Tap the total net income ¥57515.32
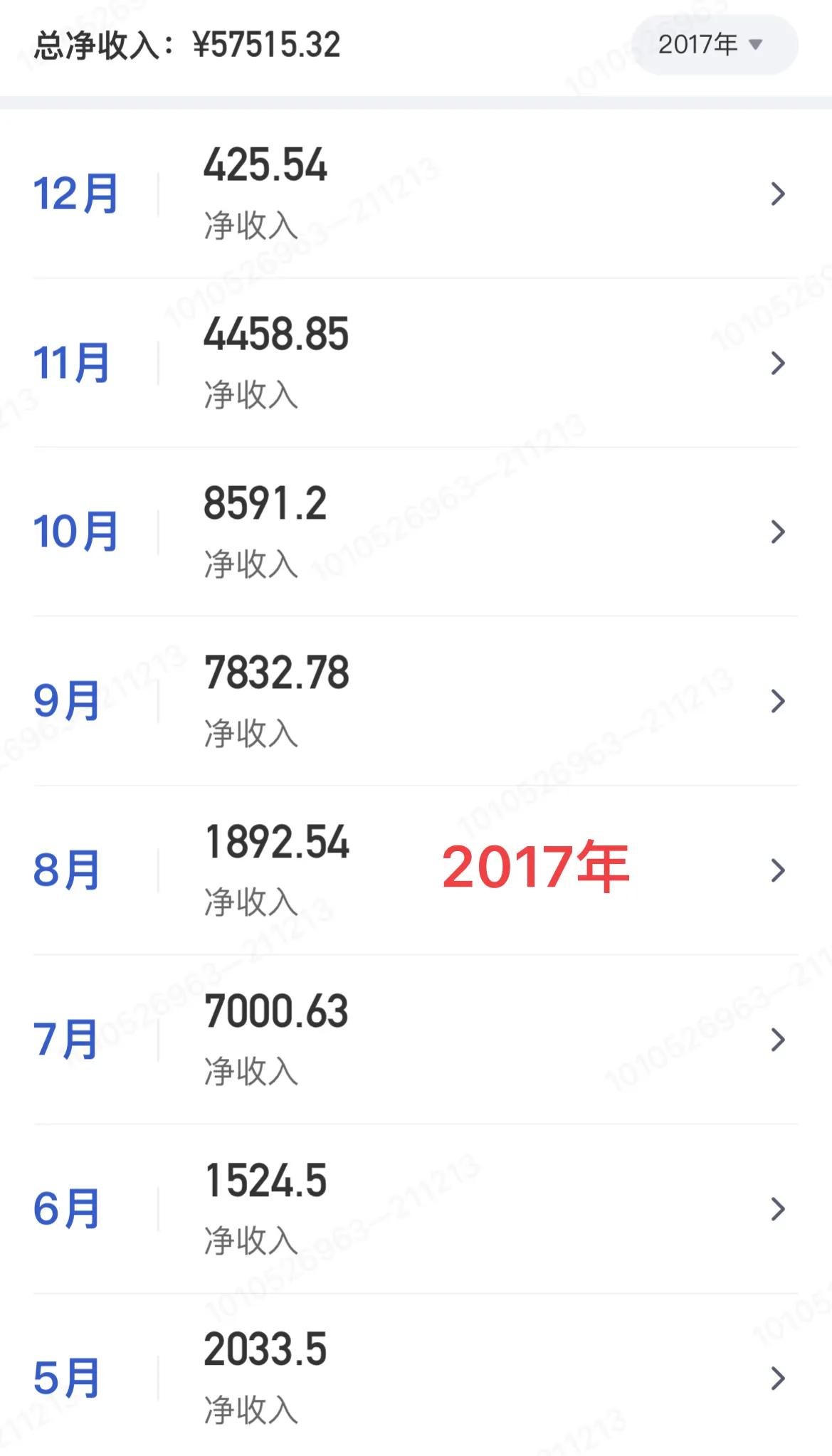832x1456 pixels. 185,44
